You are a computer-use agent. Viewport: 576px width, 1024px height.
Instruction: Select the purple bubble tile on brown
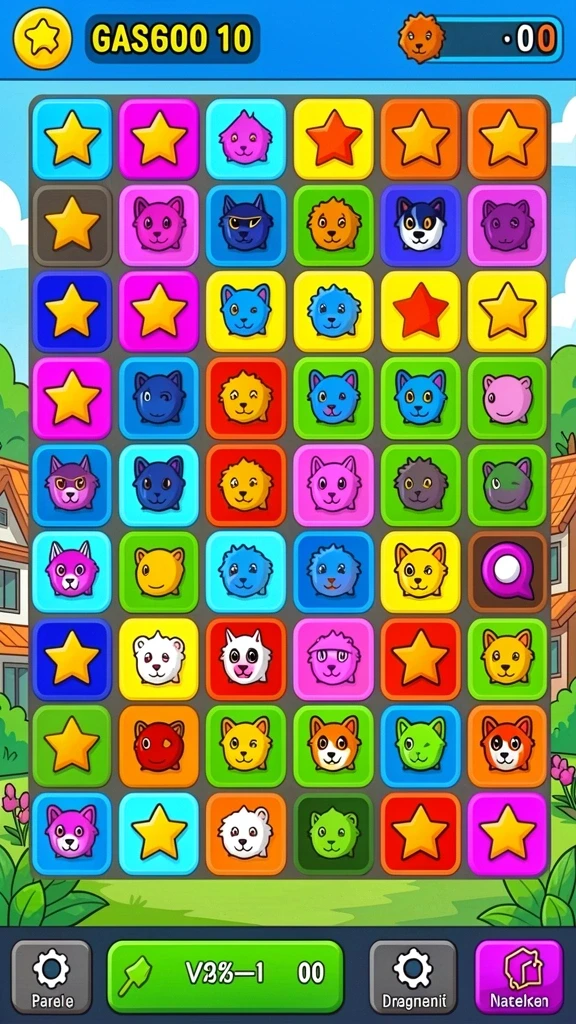tap(507, 572)
